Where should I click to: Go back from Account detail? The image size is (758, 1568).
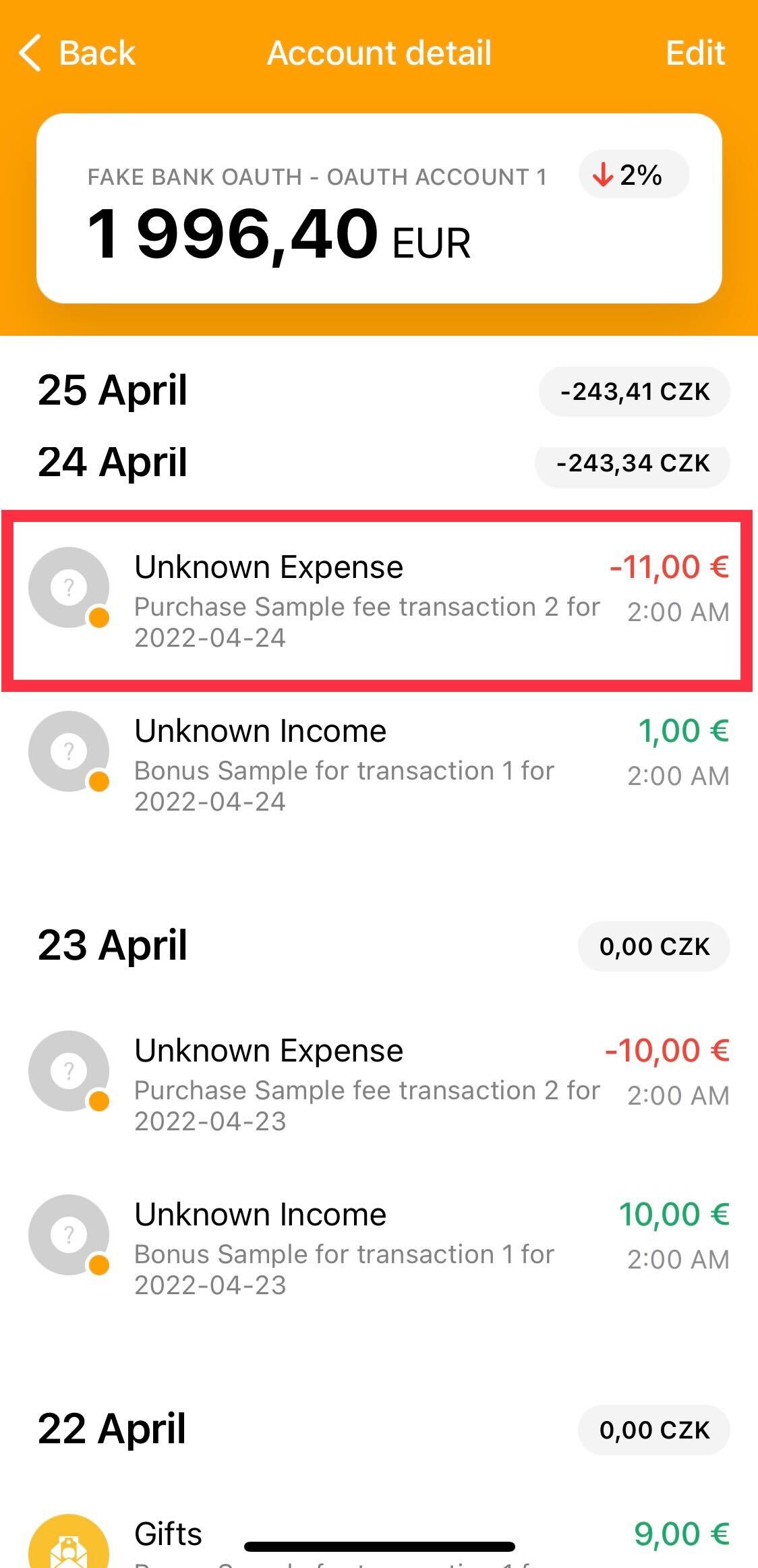point(78,53)
